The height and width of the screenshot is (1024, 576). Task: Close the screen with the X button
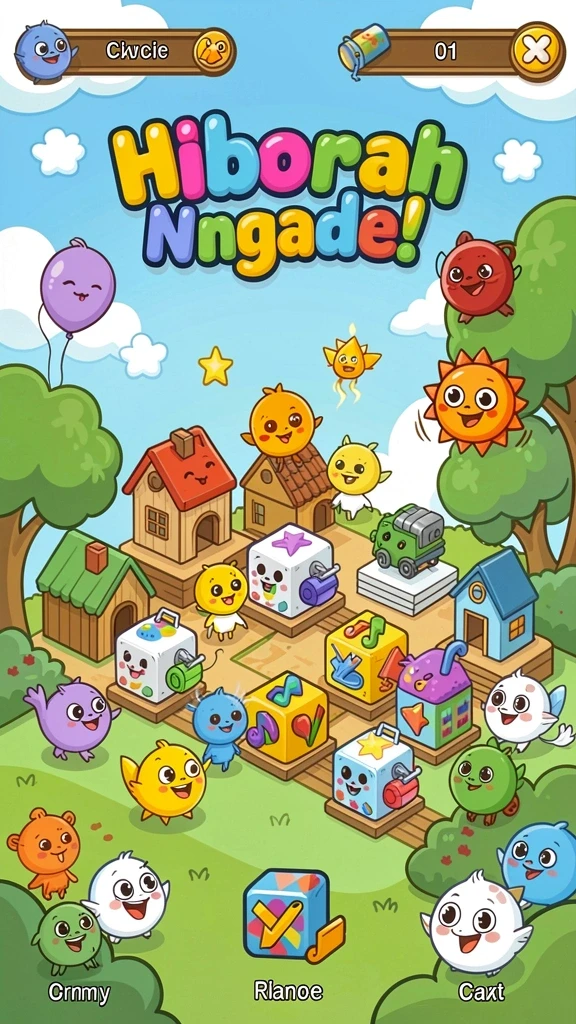[537, 50]
